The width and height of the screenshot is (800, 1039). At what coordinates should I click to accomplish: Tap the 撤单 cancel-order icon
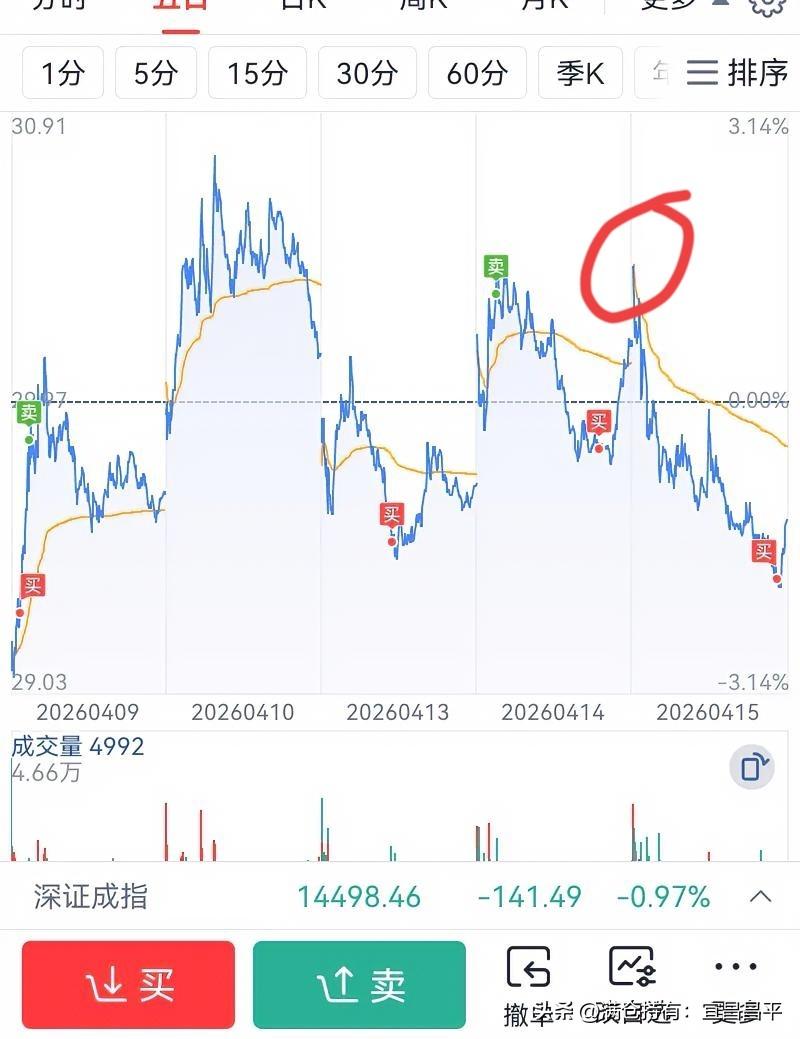pos(530,967)
